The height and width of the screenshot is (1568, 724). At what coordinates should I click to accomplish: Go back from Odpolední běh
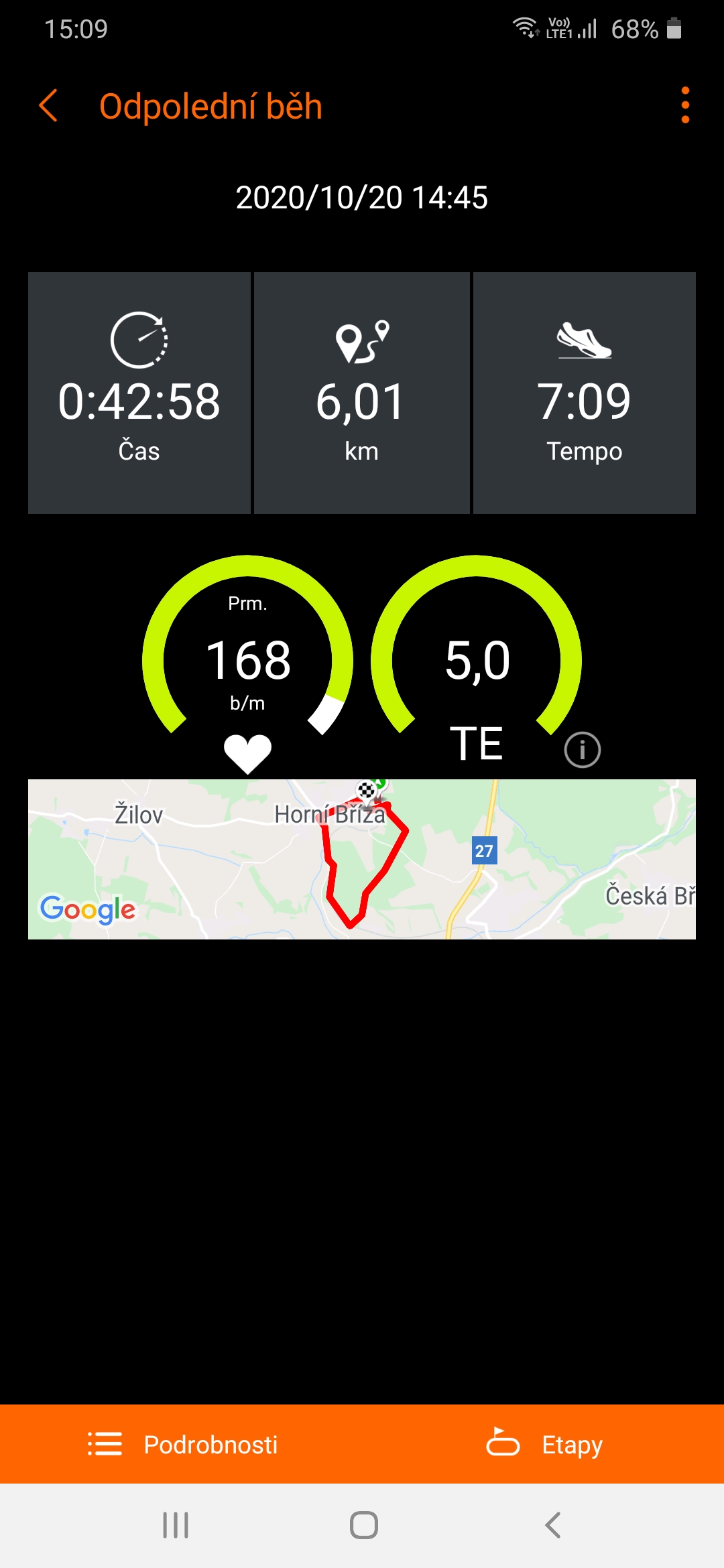[x=48, y=106]
